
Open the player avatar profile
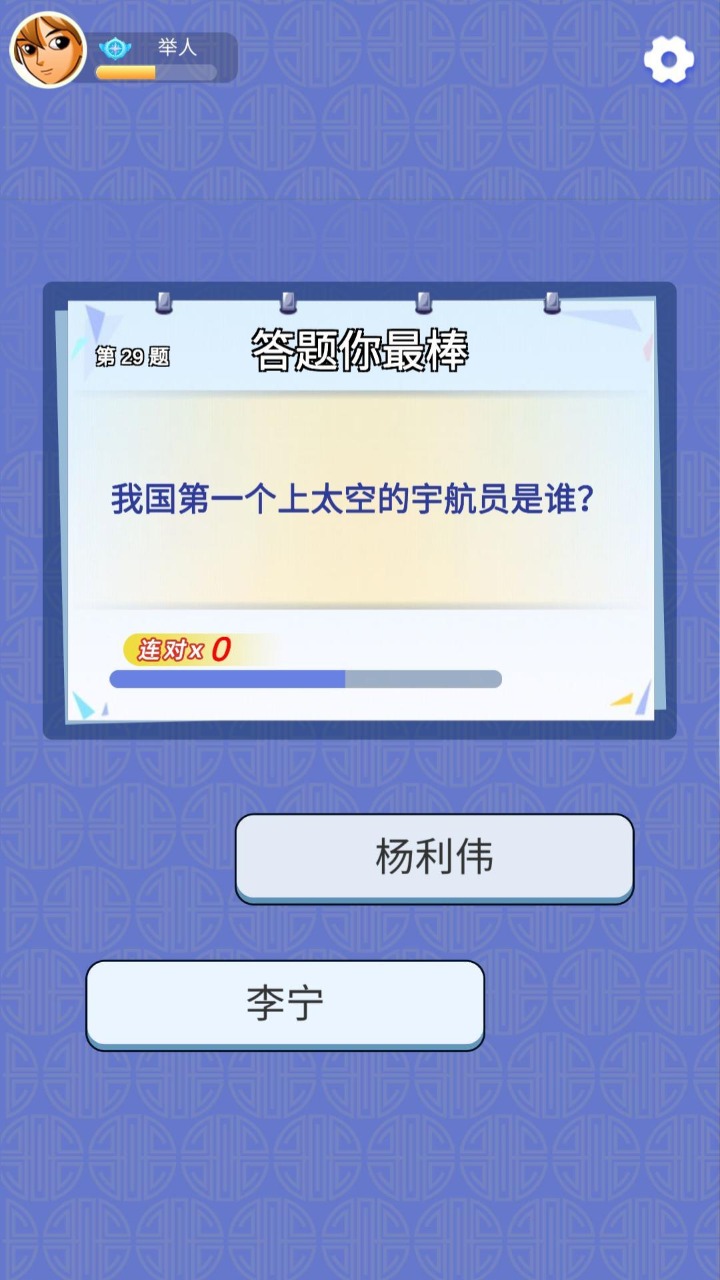[x=48, y=50]
